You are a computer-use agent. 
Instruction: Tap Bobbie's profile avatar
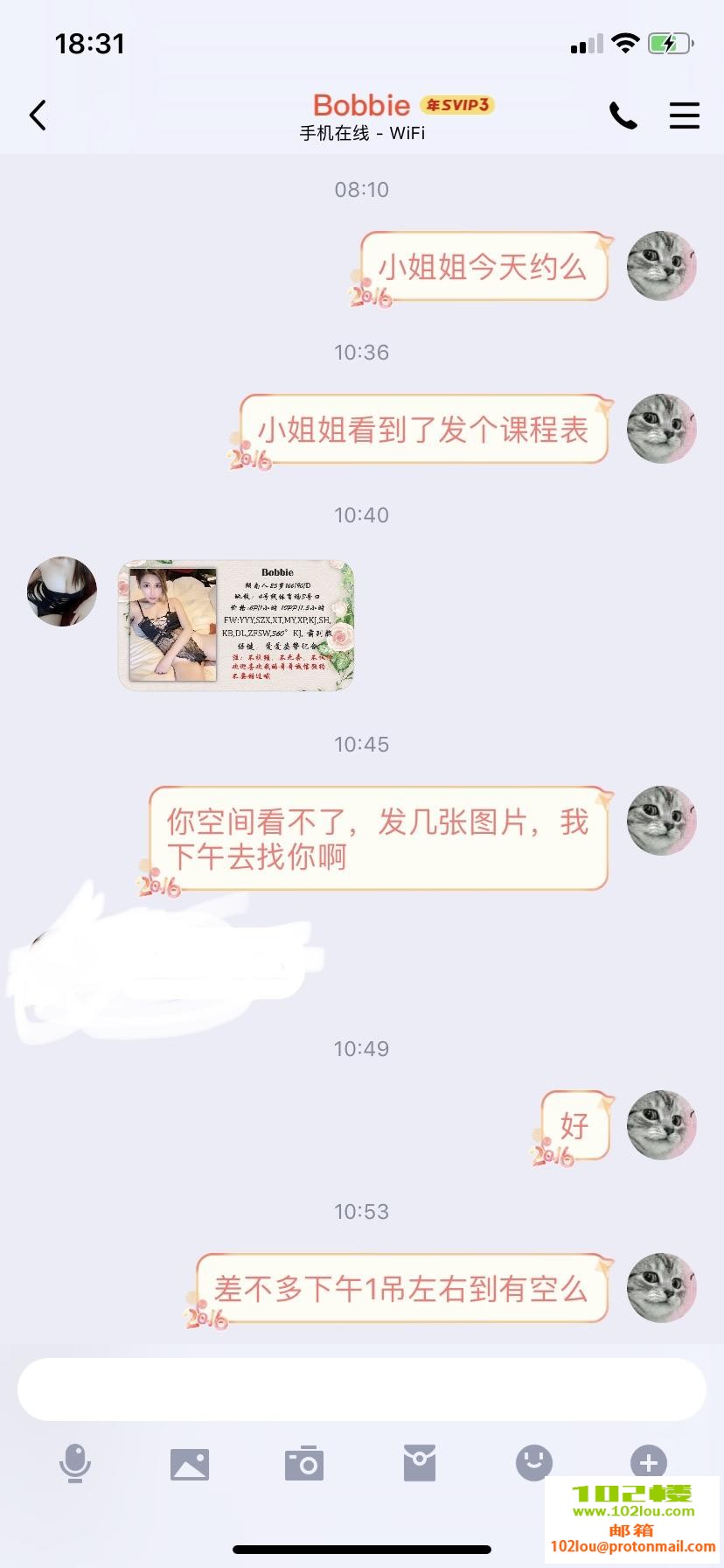(x=61, y=591)
